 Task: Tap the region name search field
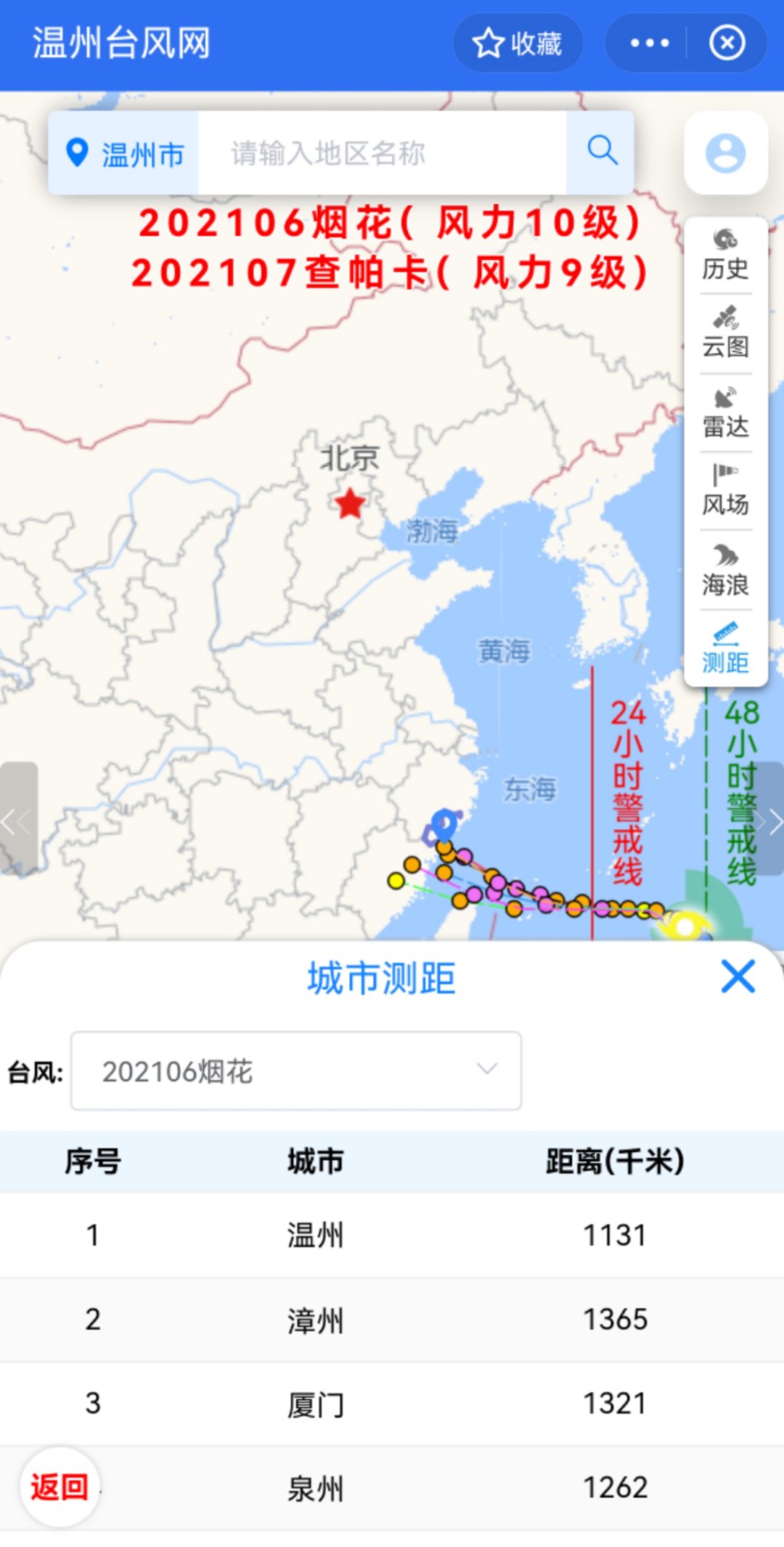381,154
